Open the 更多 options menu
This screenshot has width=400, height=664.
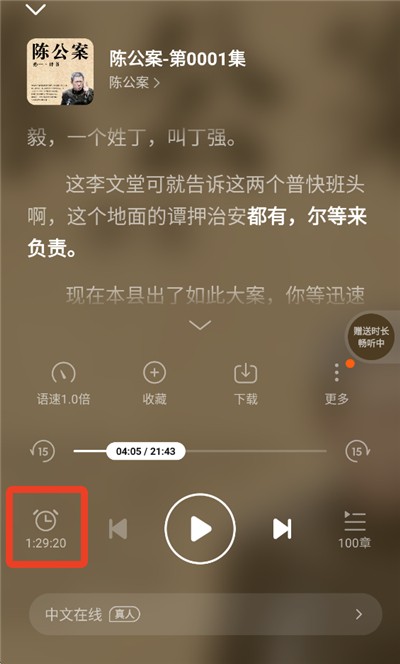pos(337,384)
